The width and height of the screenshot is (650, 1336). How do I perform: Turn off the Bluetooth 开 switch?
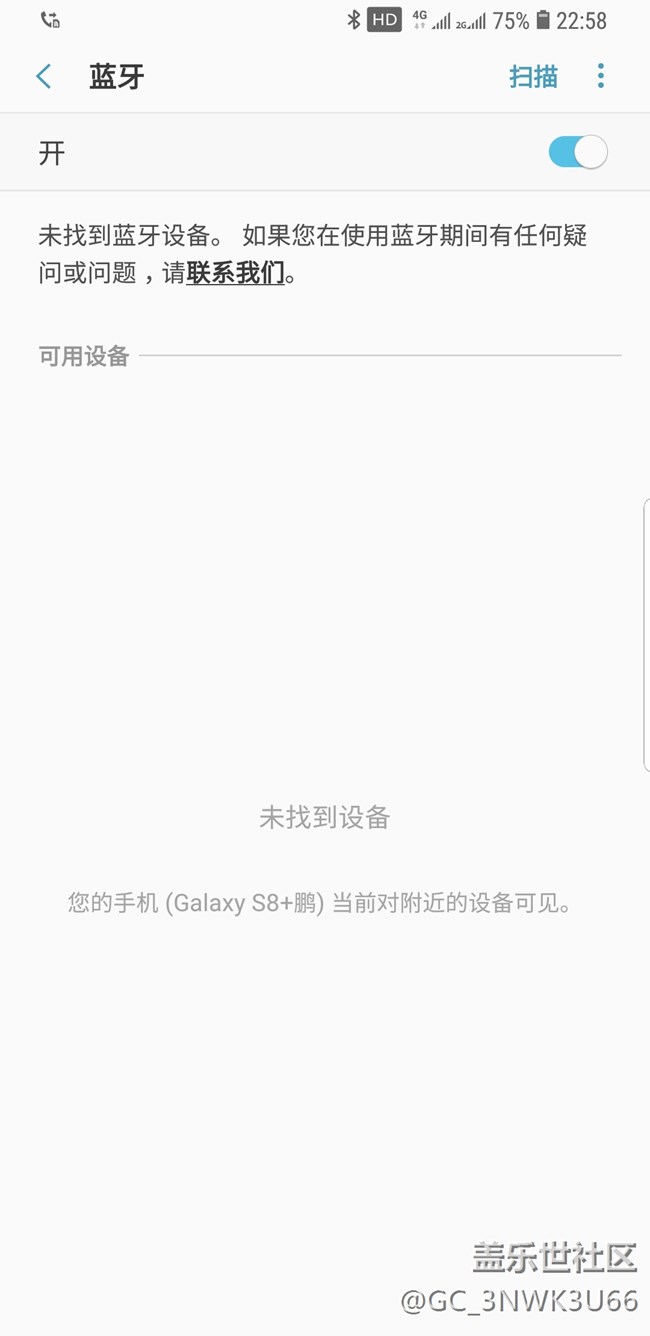[578, 152]
